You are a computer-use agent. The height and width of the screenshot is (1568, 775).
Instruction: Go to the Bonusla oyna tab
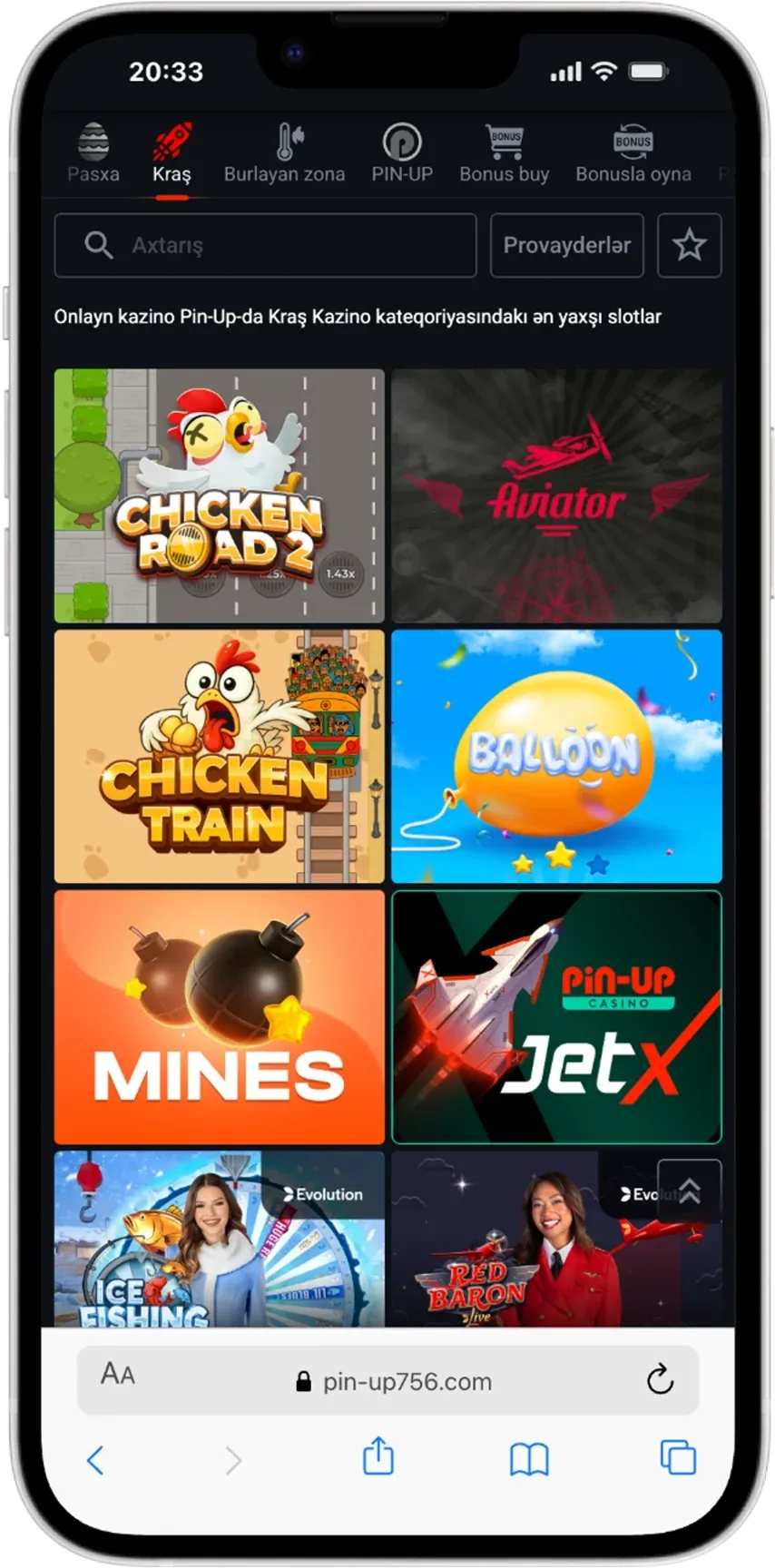pos(633,154)
